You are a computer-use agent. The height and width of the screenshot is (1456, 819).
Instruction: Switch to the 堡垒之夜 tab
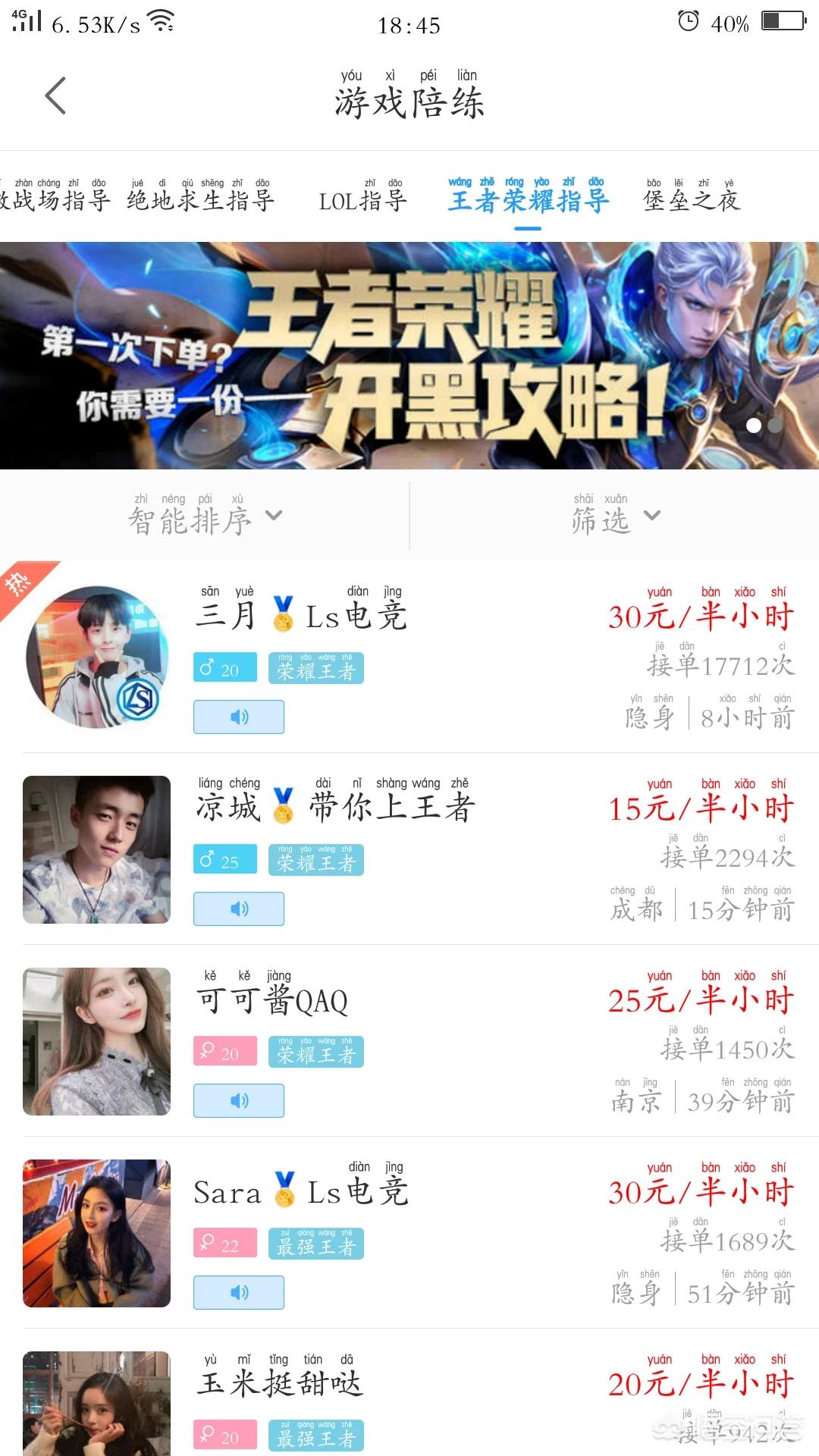pyautogui.click(x=691, y=199)
